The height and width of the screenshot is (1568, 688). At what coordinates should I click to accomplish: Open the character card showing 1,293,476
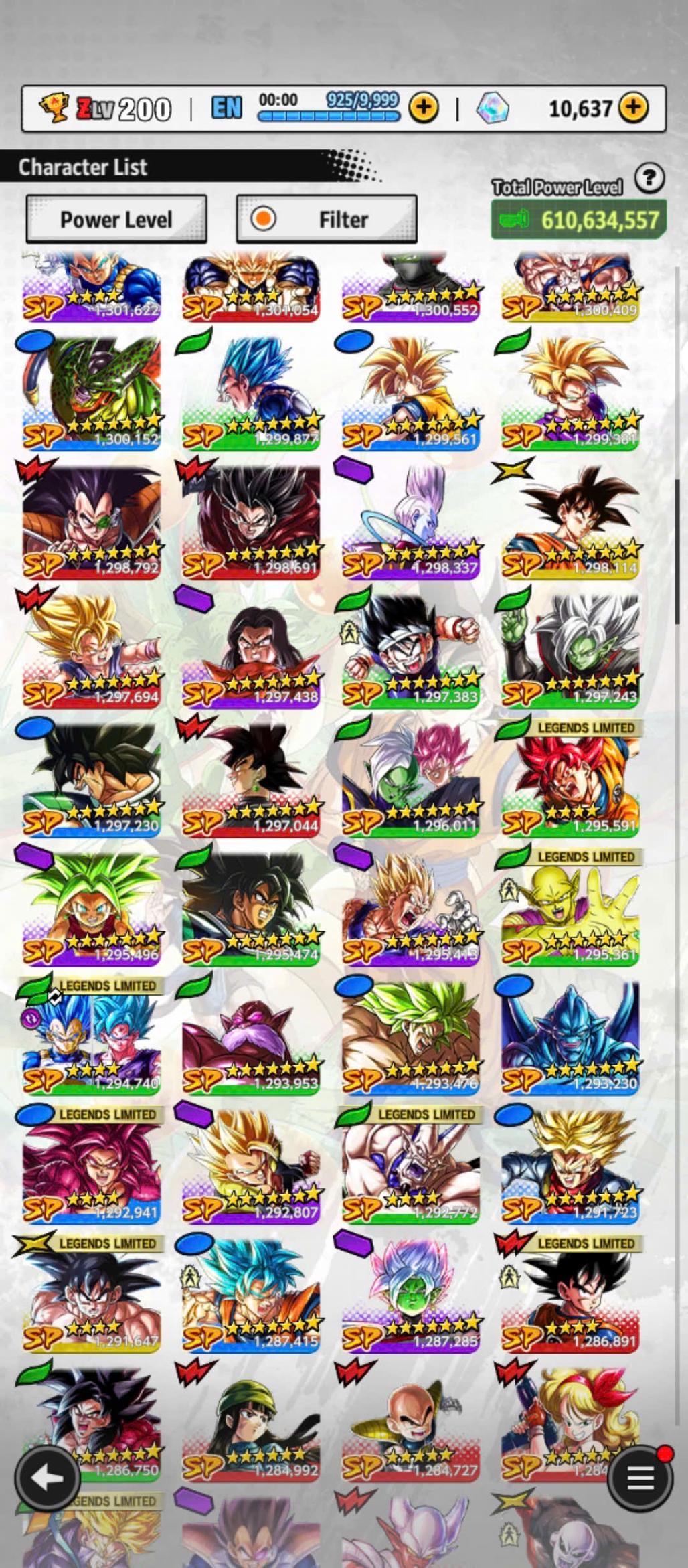pyautogui.click(x=410, y=1038)
